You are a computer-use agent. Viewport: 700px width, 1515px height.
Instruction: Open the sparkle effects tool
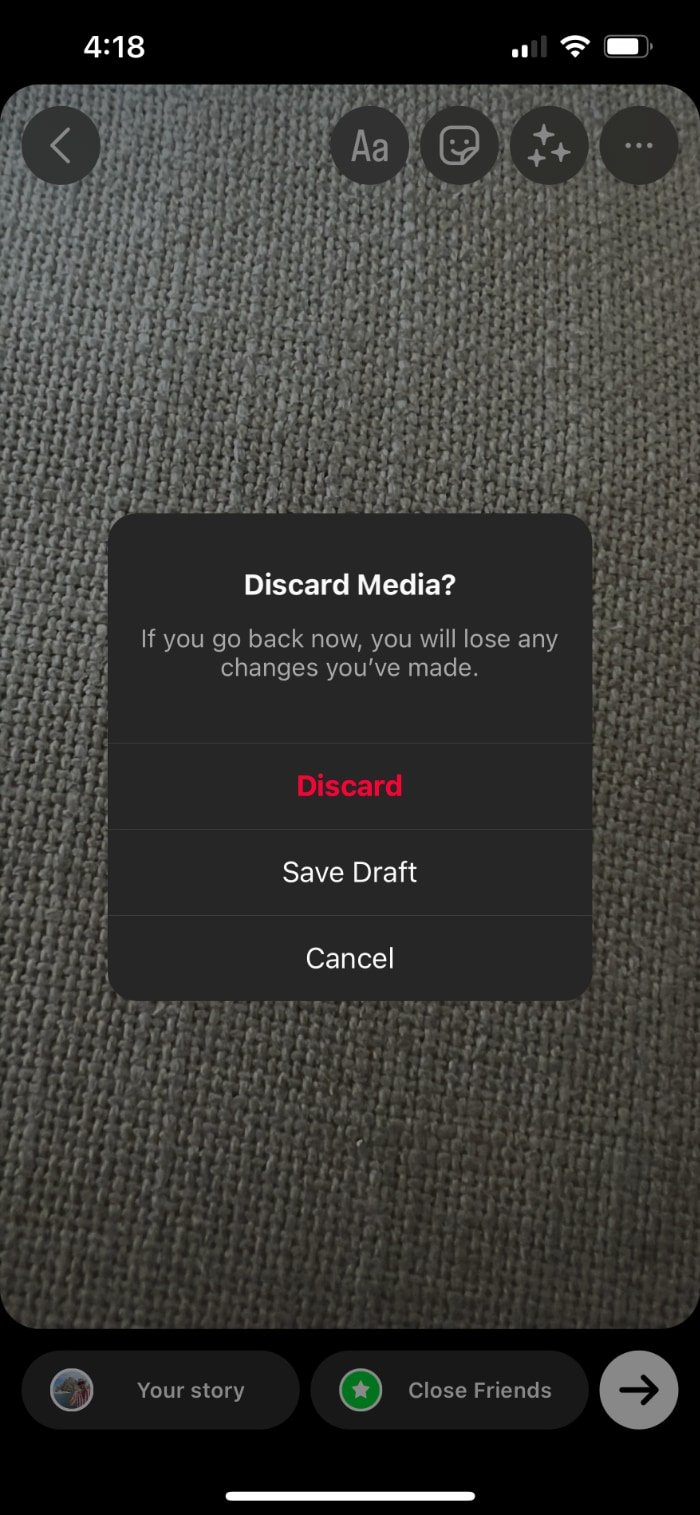point(549,146)
